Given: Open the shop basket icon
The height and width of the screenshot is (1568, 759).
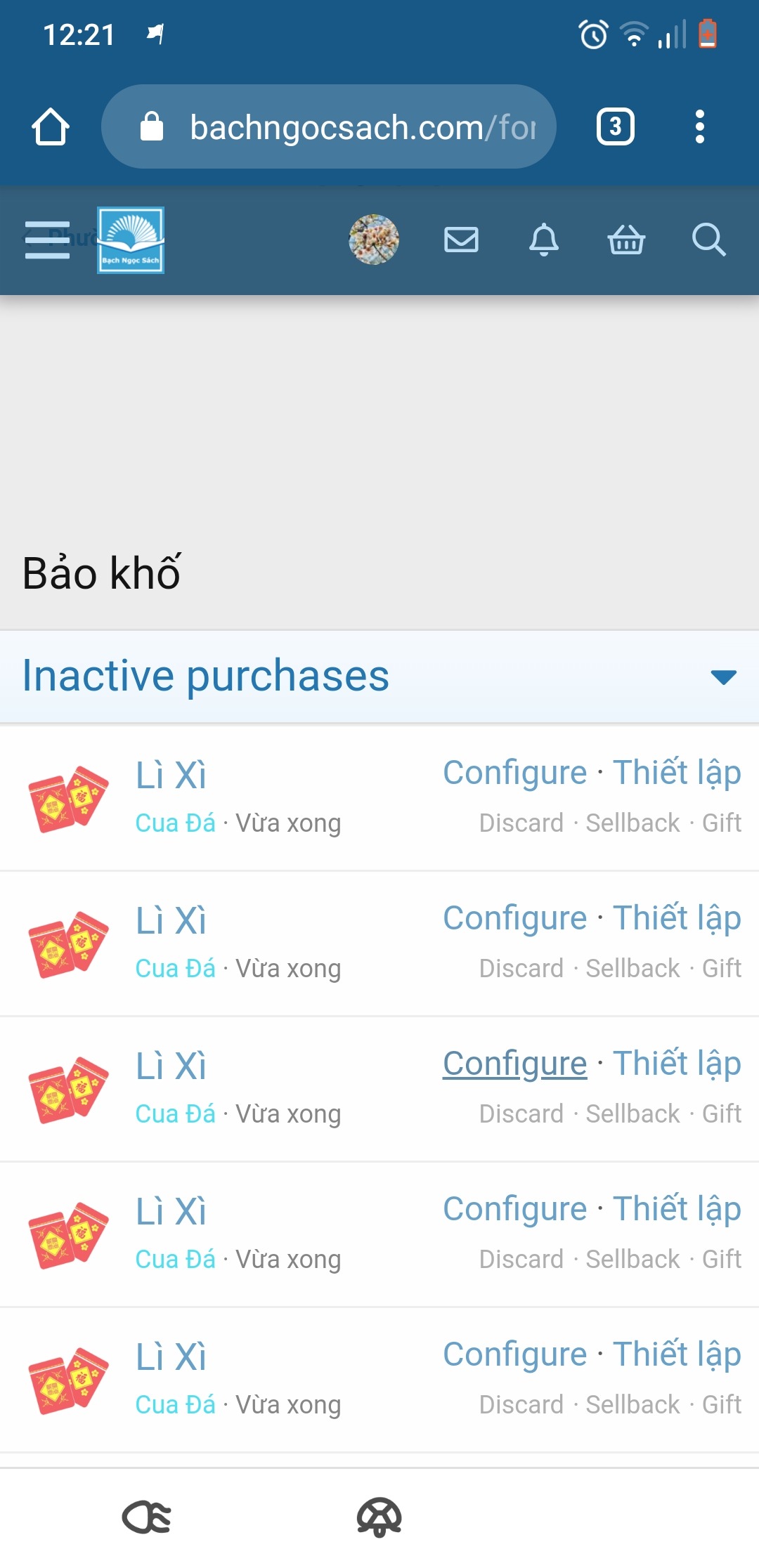Looking at the screenshot, I should tap(625, 240).
